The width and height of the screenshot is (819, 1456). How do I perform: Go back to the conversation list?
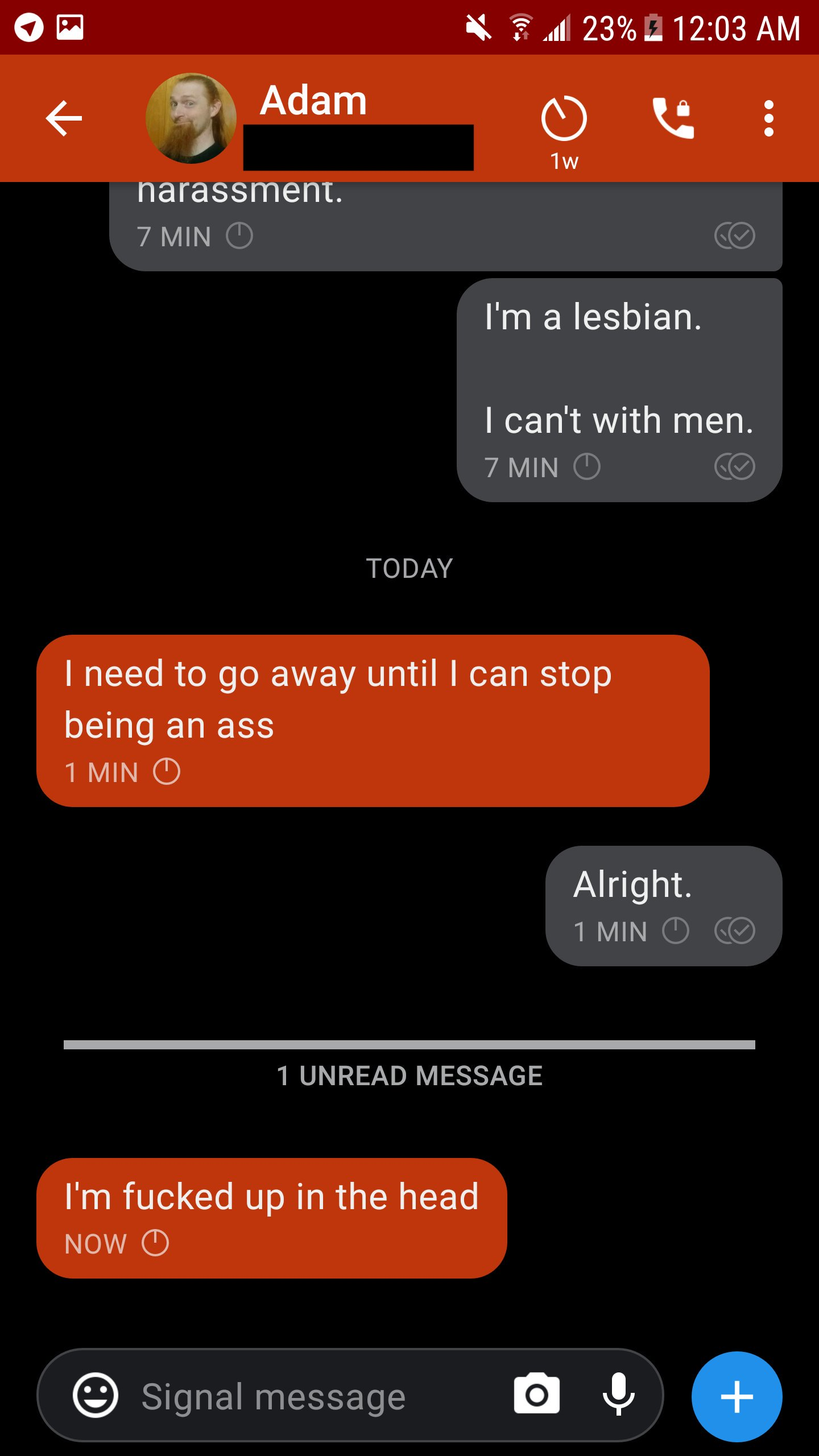click(64, 118)
